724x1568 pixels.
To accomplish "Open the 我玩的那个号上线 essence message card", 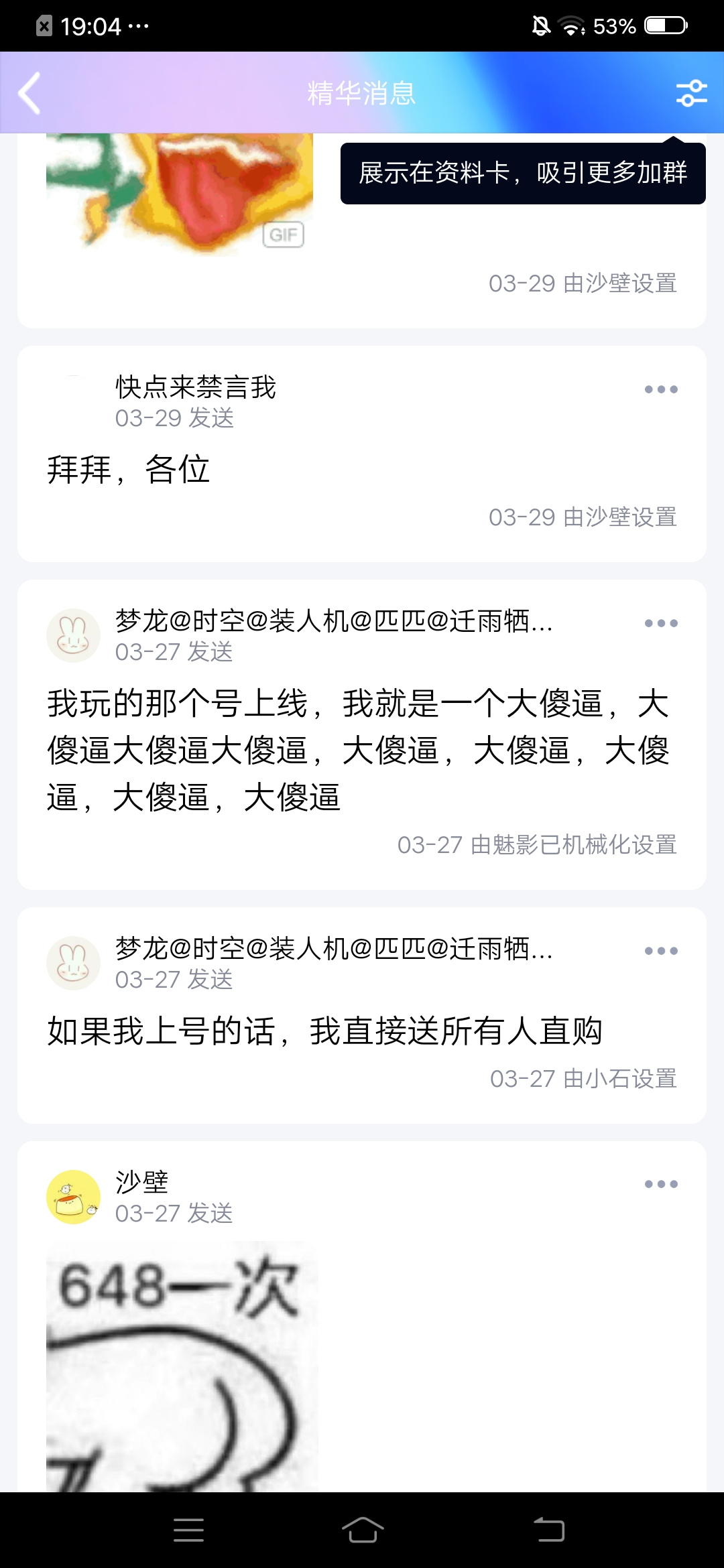I will click(x=362, y=750).
